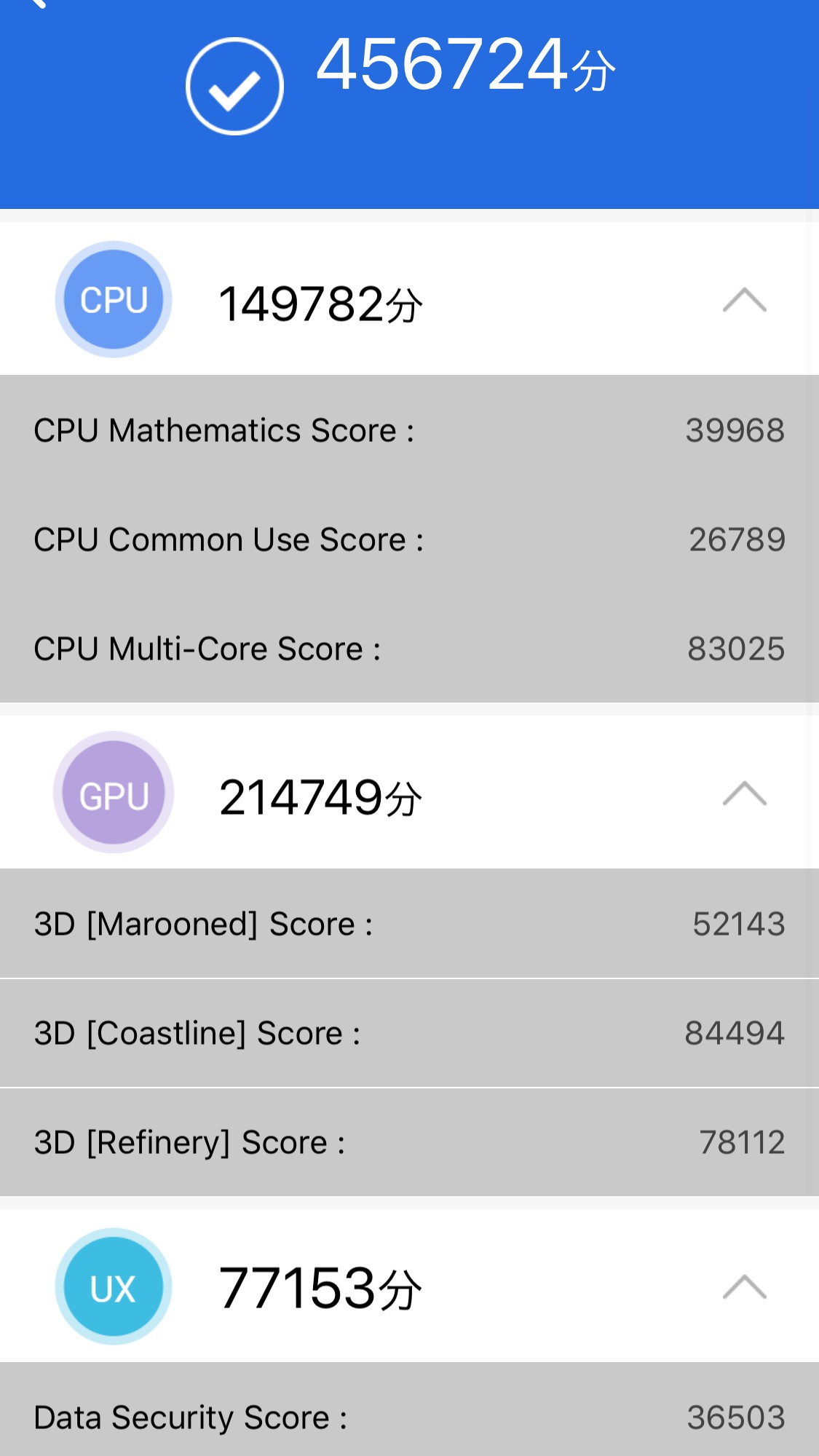Collapse the GPU score details
The height and width of the screenshot is (1456, 819).
click(x=744, y=793)
